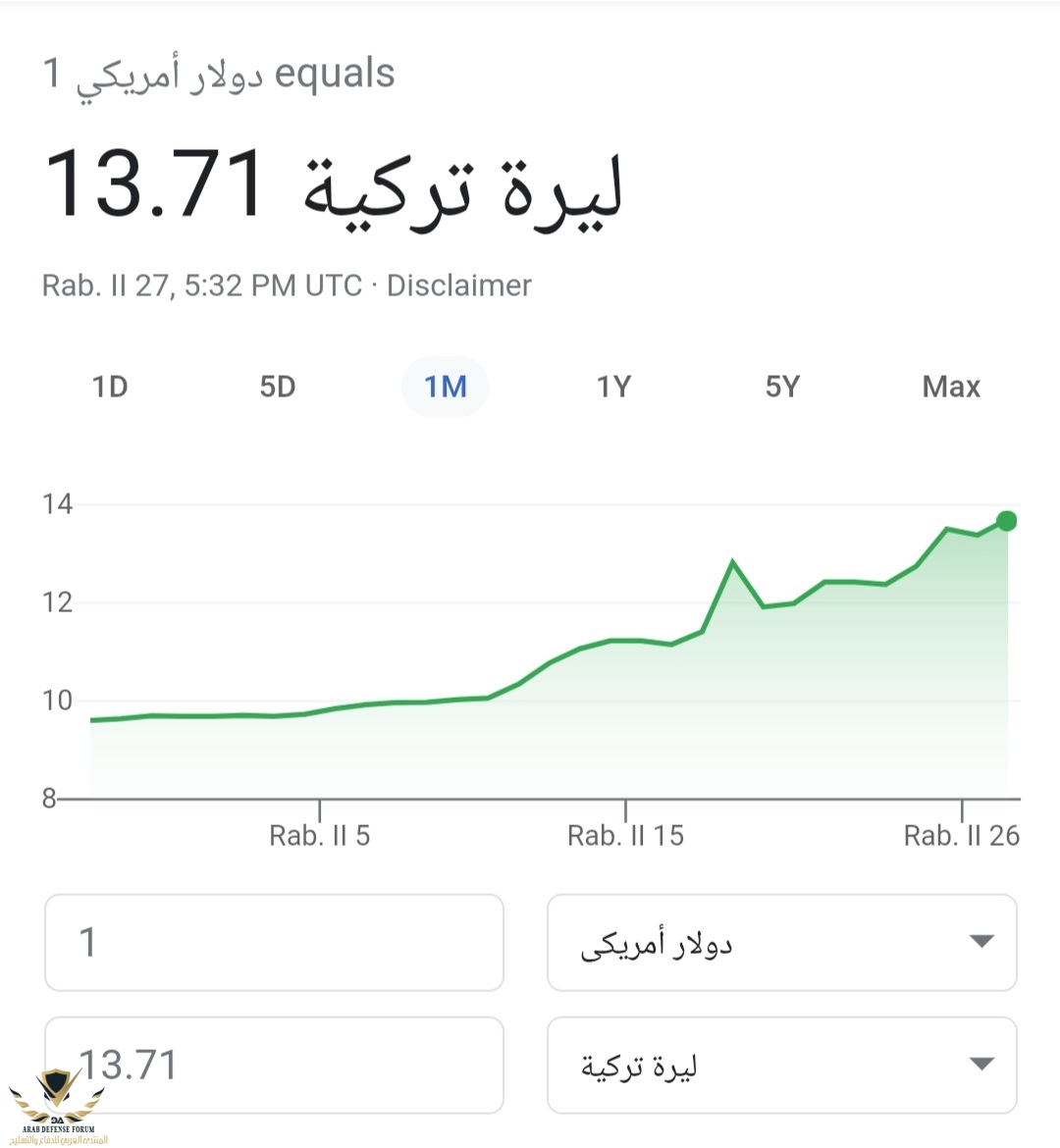Switch to the 5Y range
Viewport: 1060px width, 1148px height.
tap(782, 387)
